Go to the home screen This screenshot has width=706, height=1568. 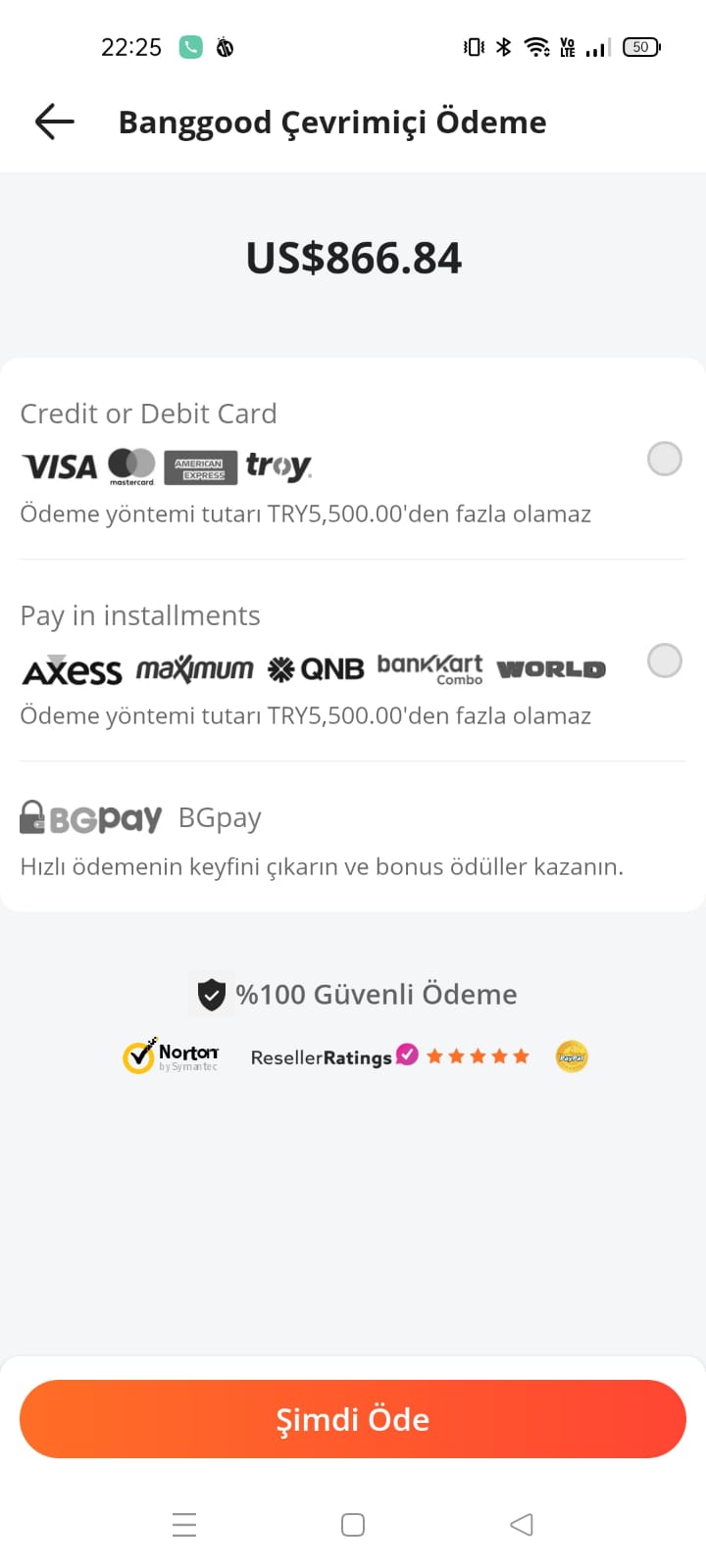(x=353, y=1525)
